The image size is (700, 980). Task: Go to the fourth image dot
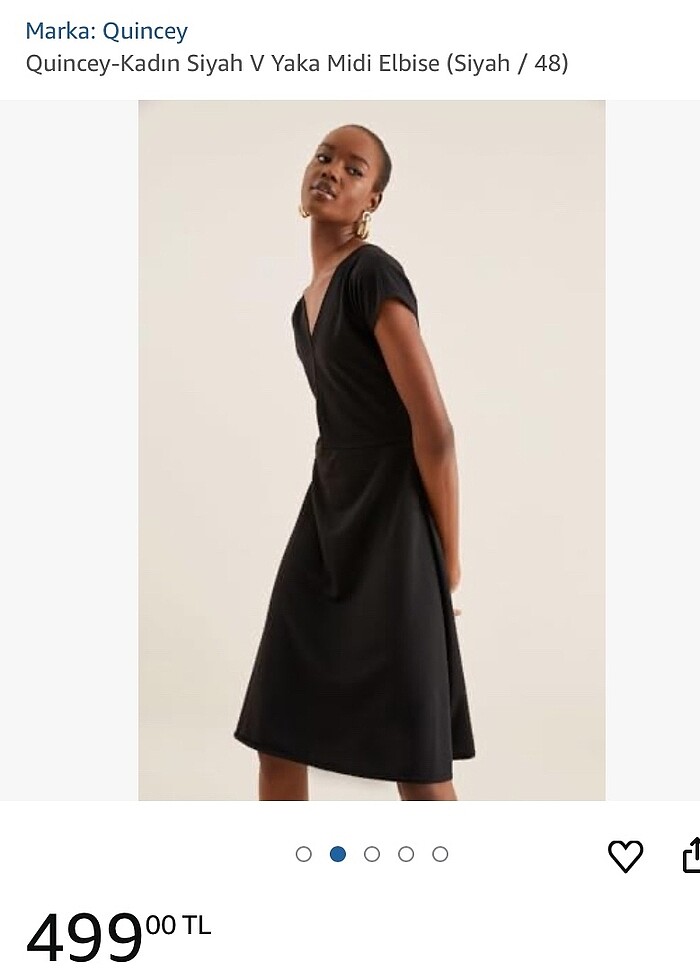pos(406,854)
